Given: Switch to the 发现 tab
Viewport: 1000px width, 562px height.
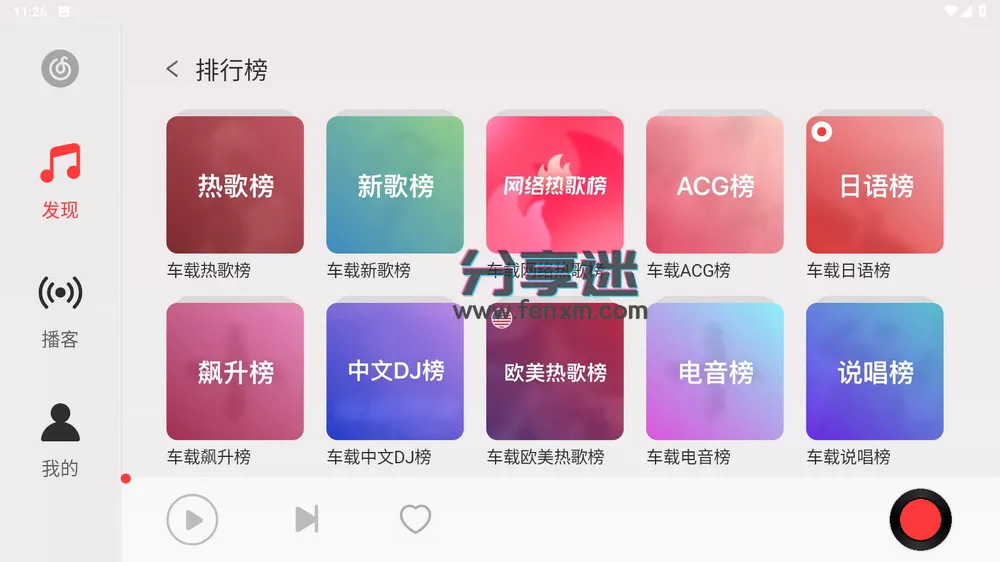Looking at the screenshot, I should tap(60, 180).
